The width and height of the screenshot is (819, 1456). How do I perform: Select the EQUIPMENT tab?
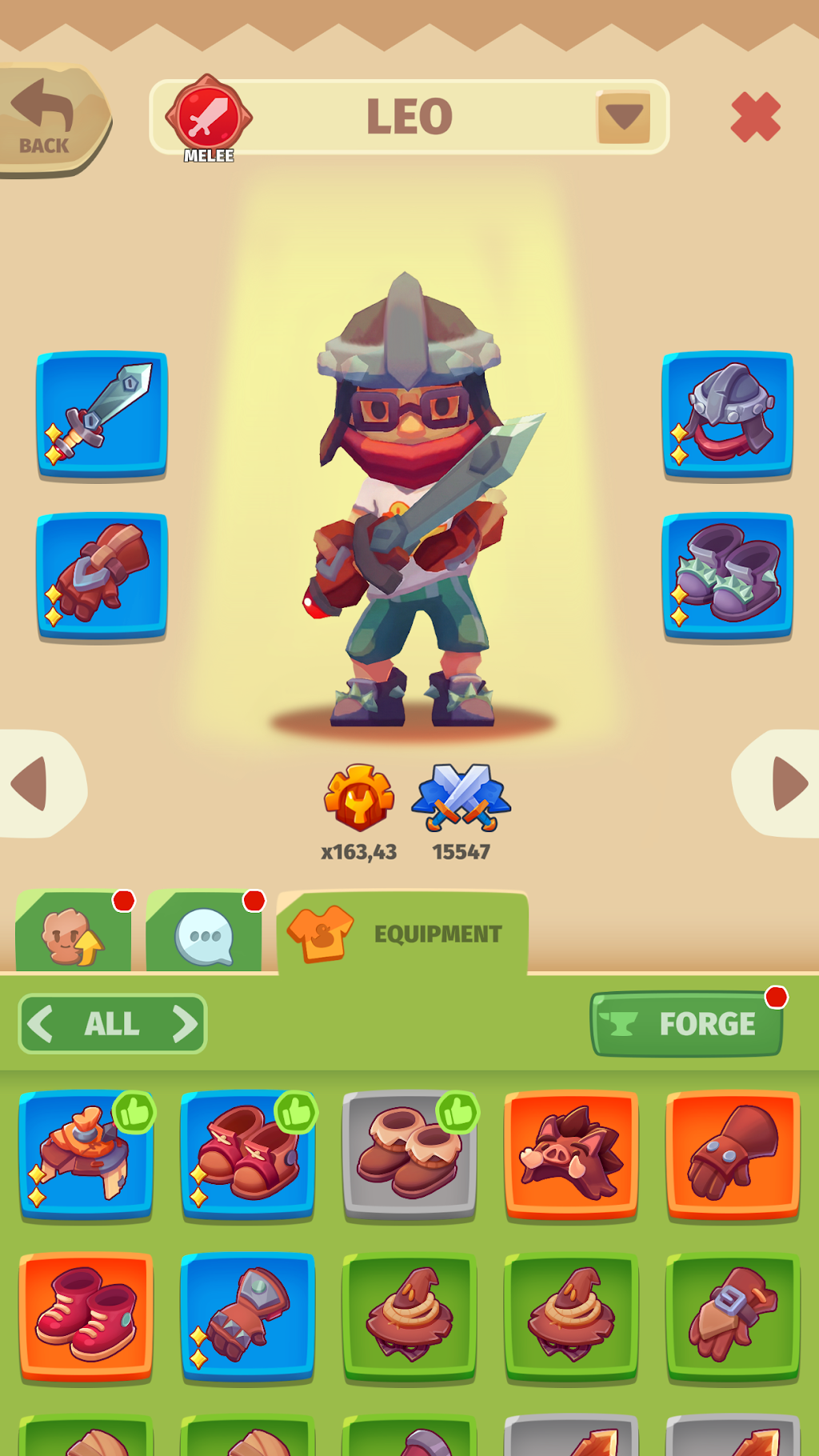402,933
